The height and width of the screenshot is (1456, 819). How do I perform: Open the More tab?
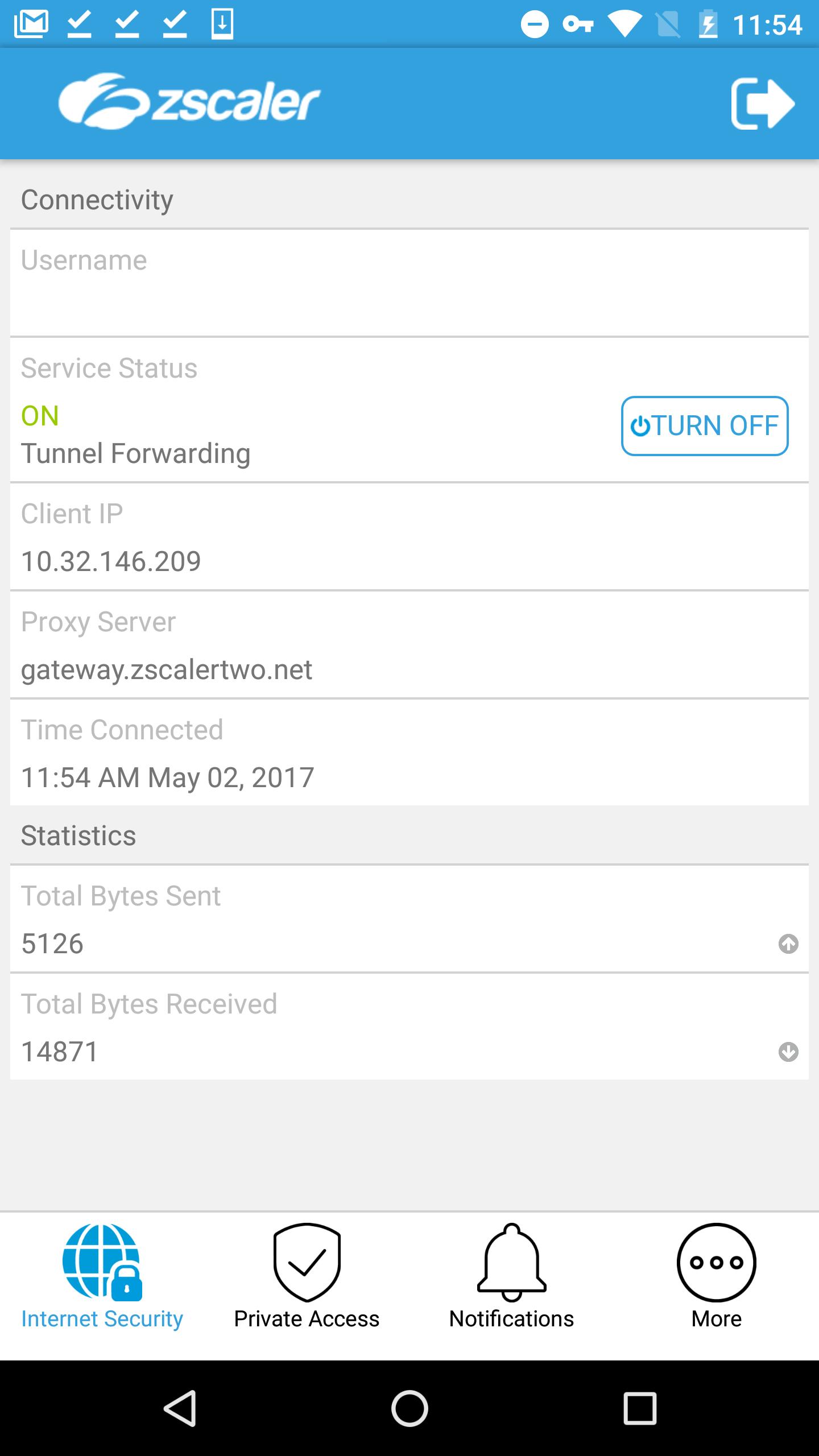click(x=717, y=1277)
